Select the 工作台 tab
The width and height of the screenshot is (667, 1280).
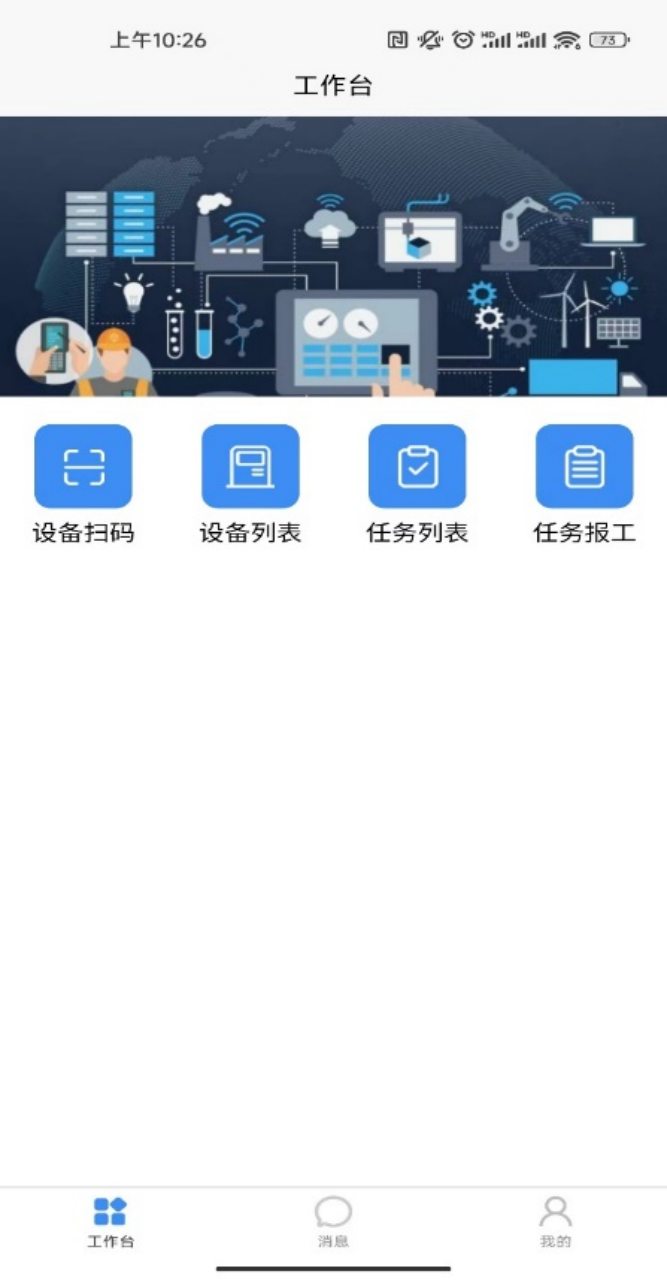[x=110, y=1221]
